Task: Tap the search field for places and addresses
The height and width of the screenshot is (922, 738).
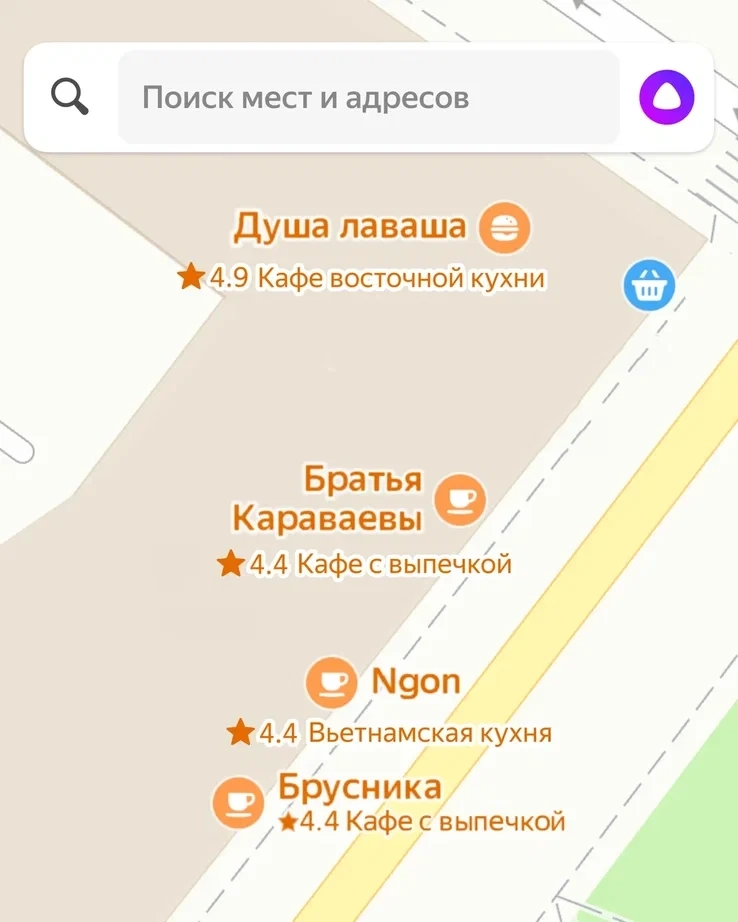Action: point(368,98)
